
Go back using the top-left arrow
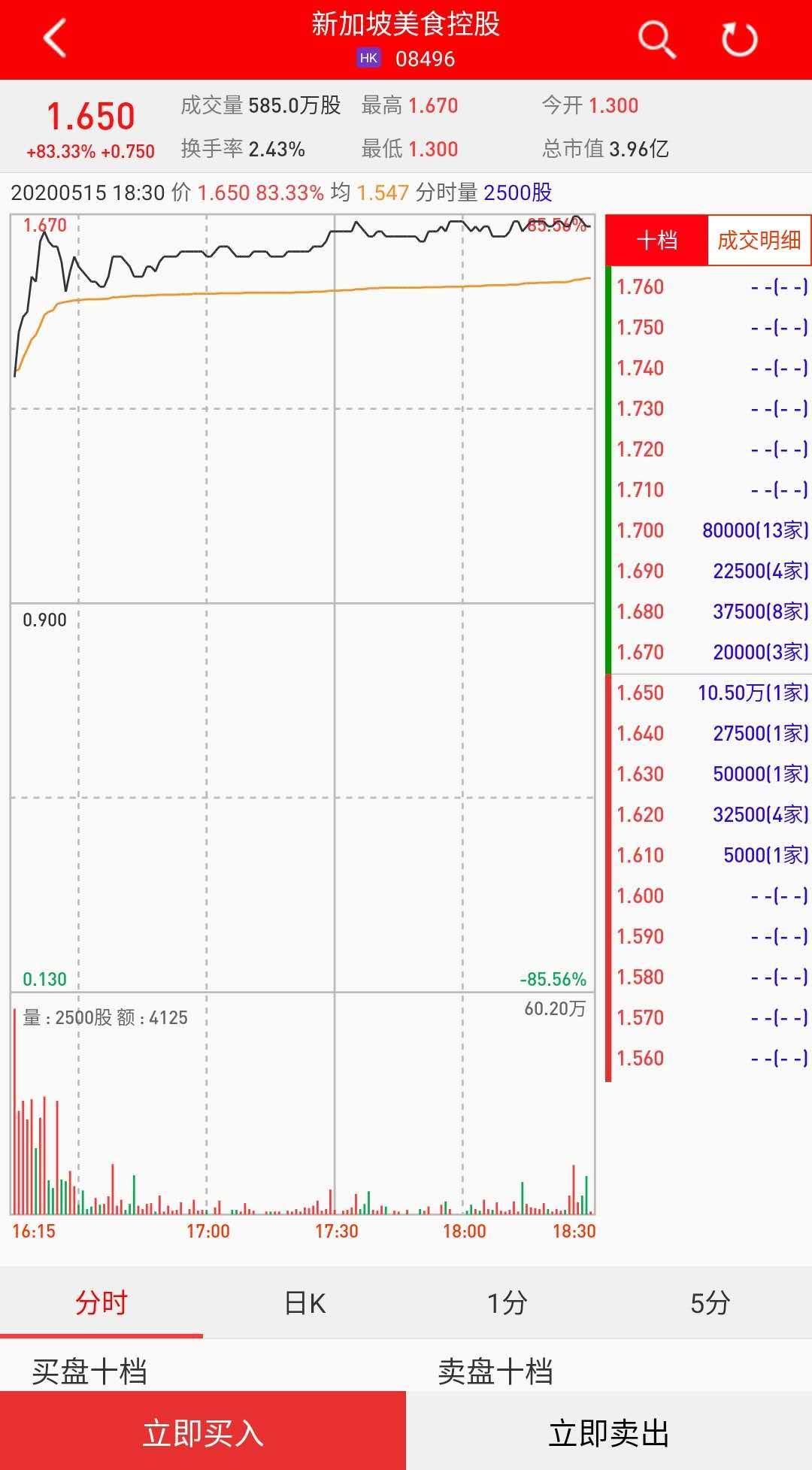(x=56, y=39)
